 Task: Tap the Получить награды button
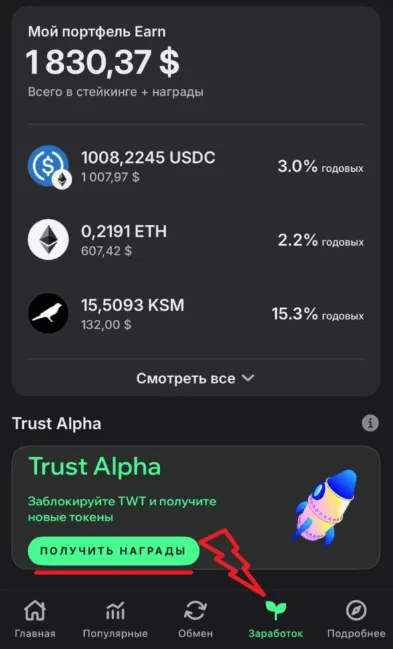[x=113, y=551]
